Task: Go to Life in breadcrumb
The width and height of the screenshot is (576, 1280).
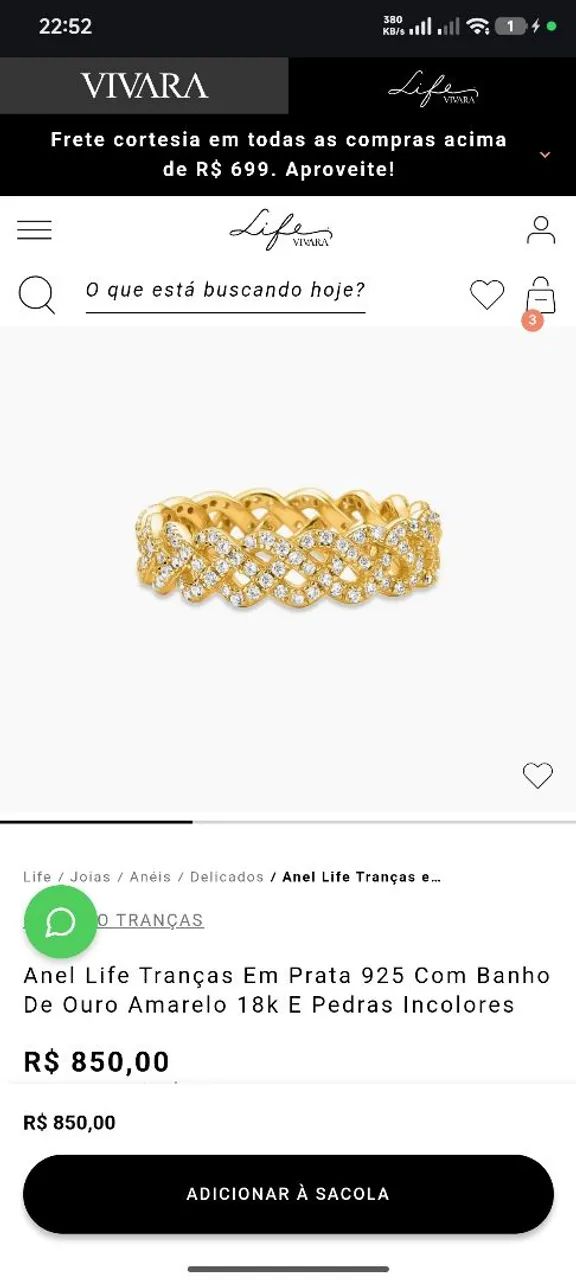Action: [37, 877]
